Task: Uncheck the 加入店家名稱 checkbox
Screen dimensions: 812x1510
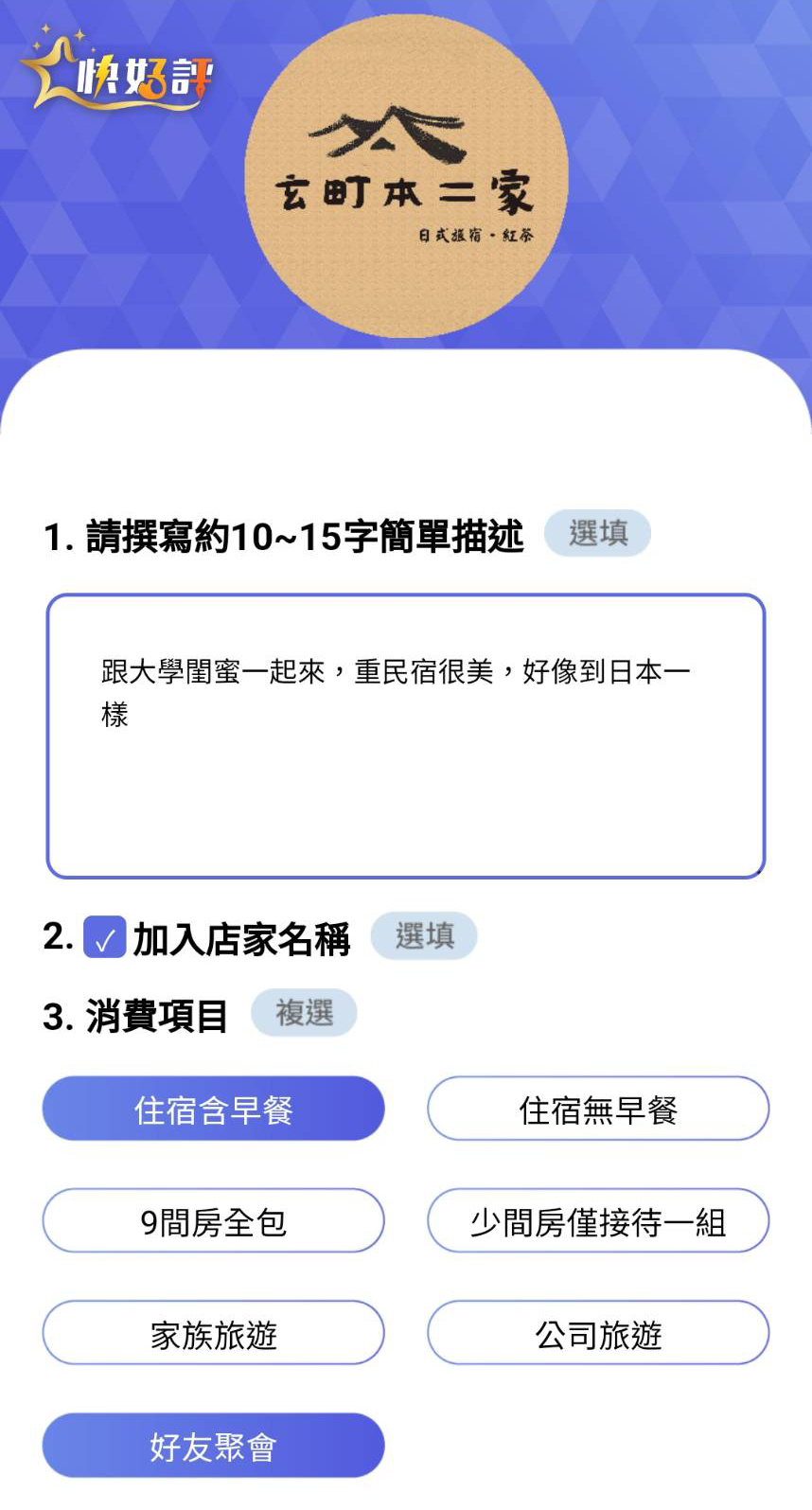Action: tap(105, 937)
